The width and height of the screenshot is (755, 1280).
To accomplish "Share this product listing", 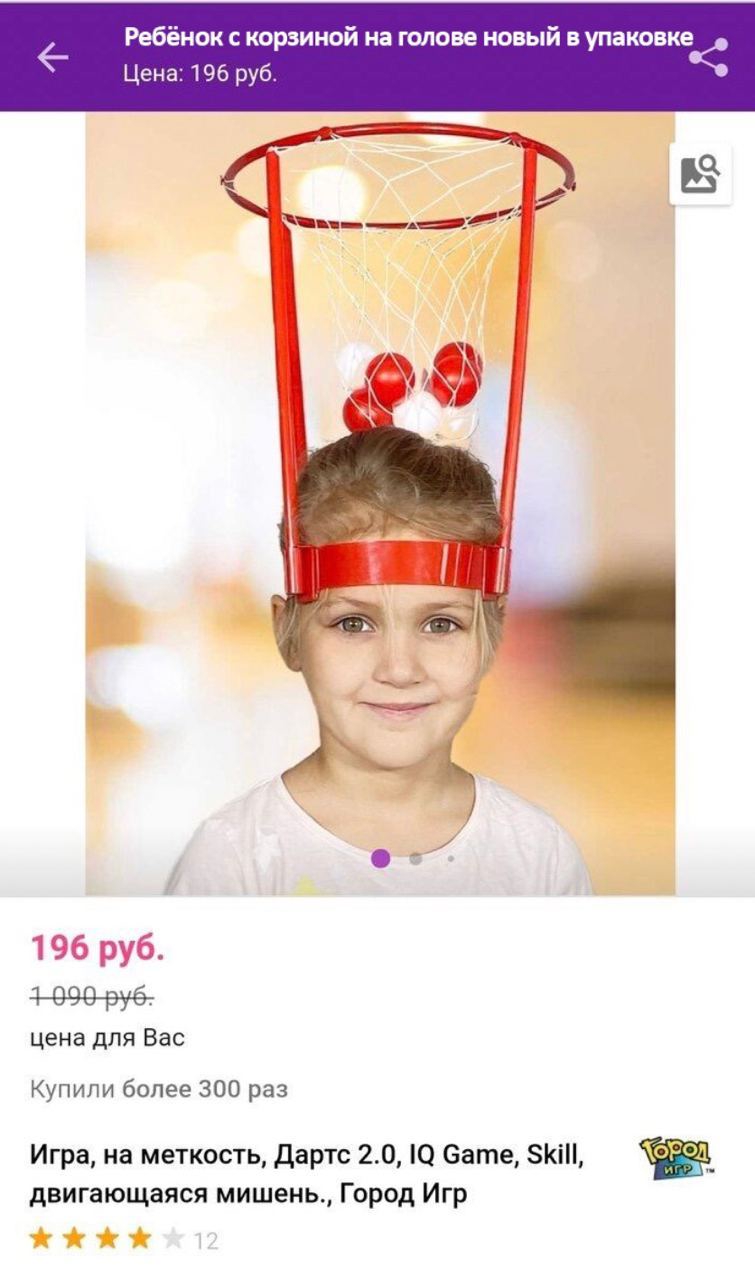I will pyautogui.click(x=708, y=57).
